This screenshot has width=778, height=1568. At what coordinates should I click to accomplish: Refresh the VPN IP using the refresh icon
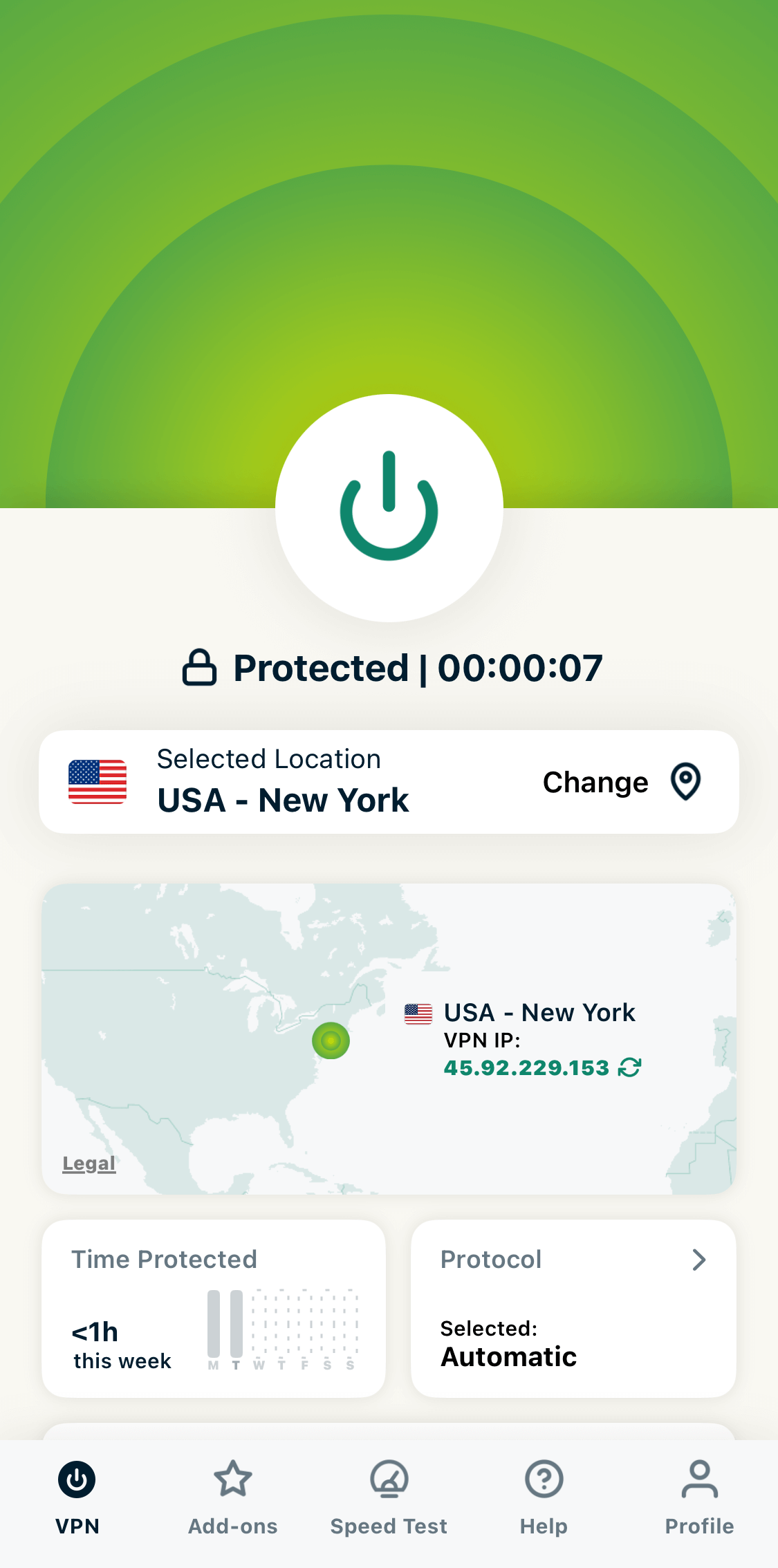[629, 1067]
